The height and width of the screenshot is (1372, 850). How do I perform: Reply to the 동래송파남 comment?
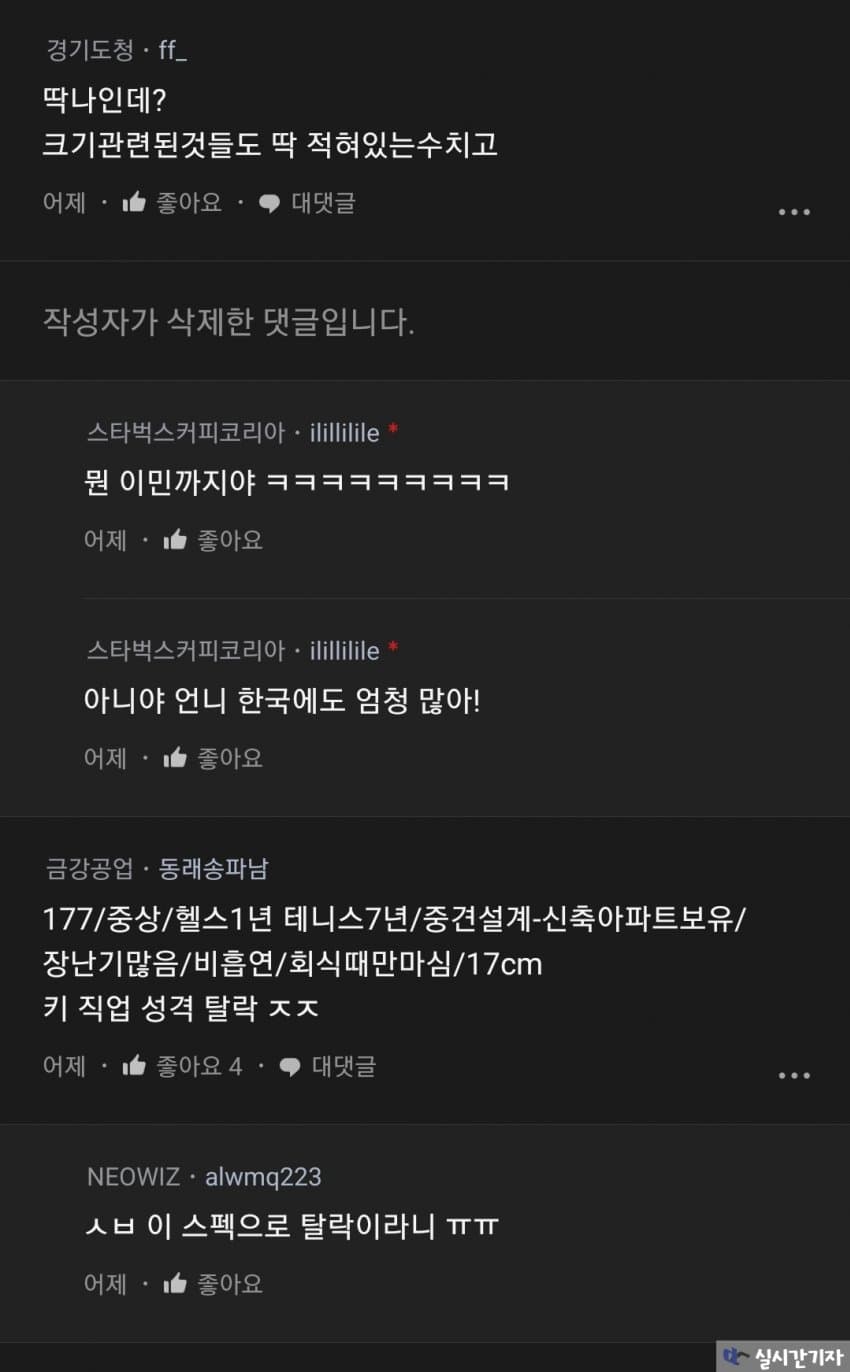click(x=327, y=1066)
